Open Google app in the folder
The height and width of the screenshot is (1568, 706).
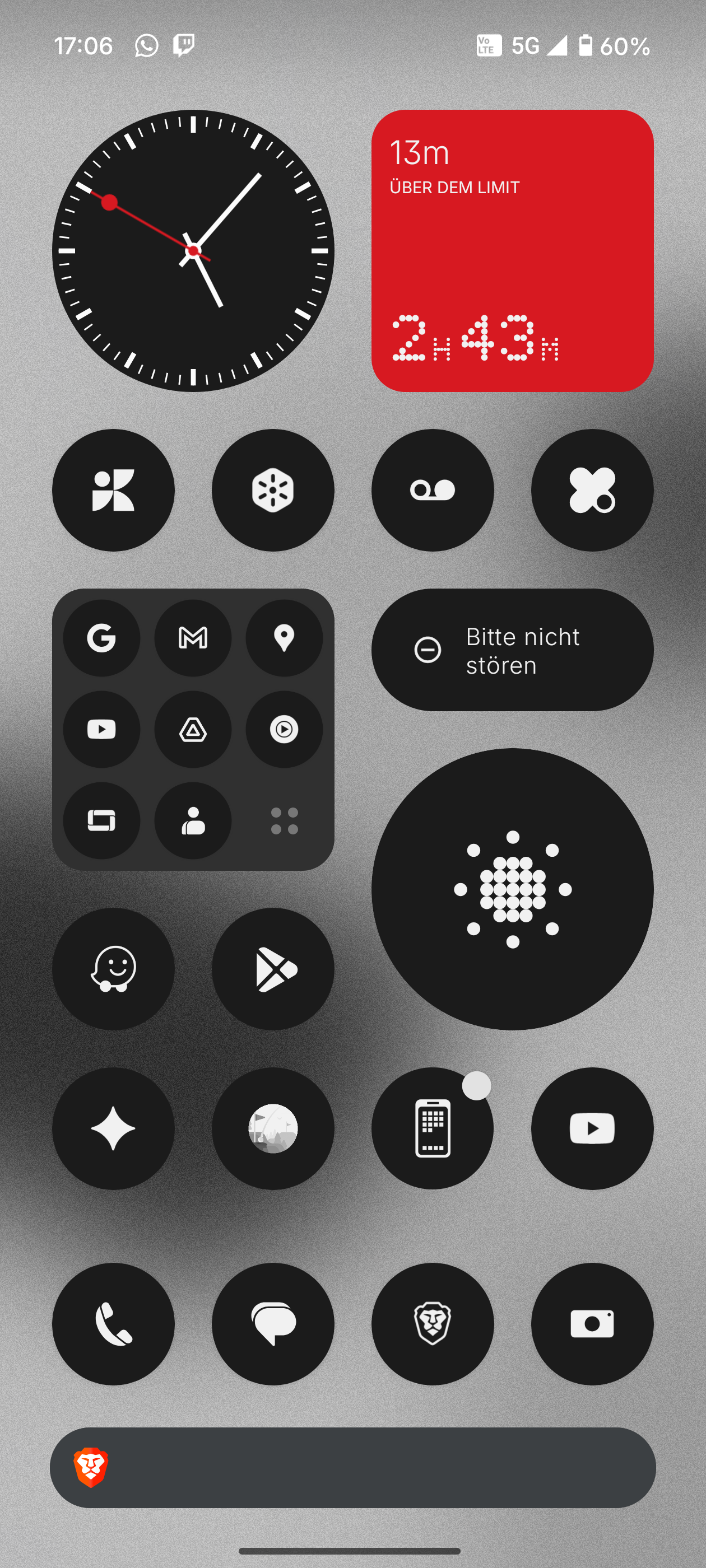(101, 637)
